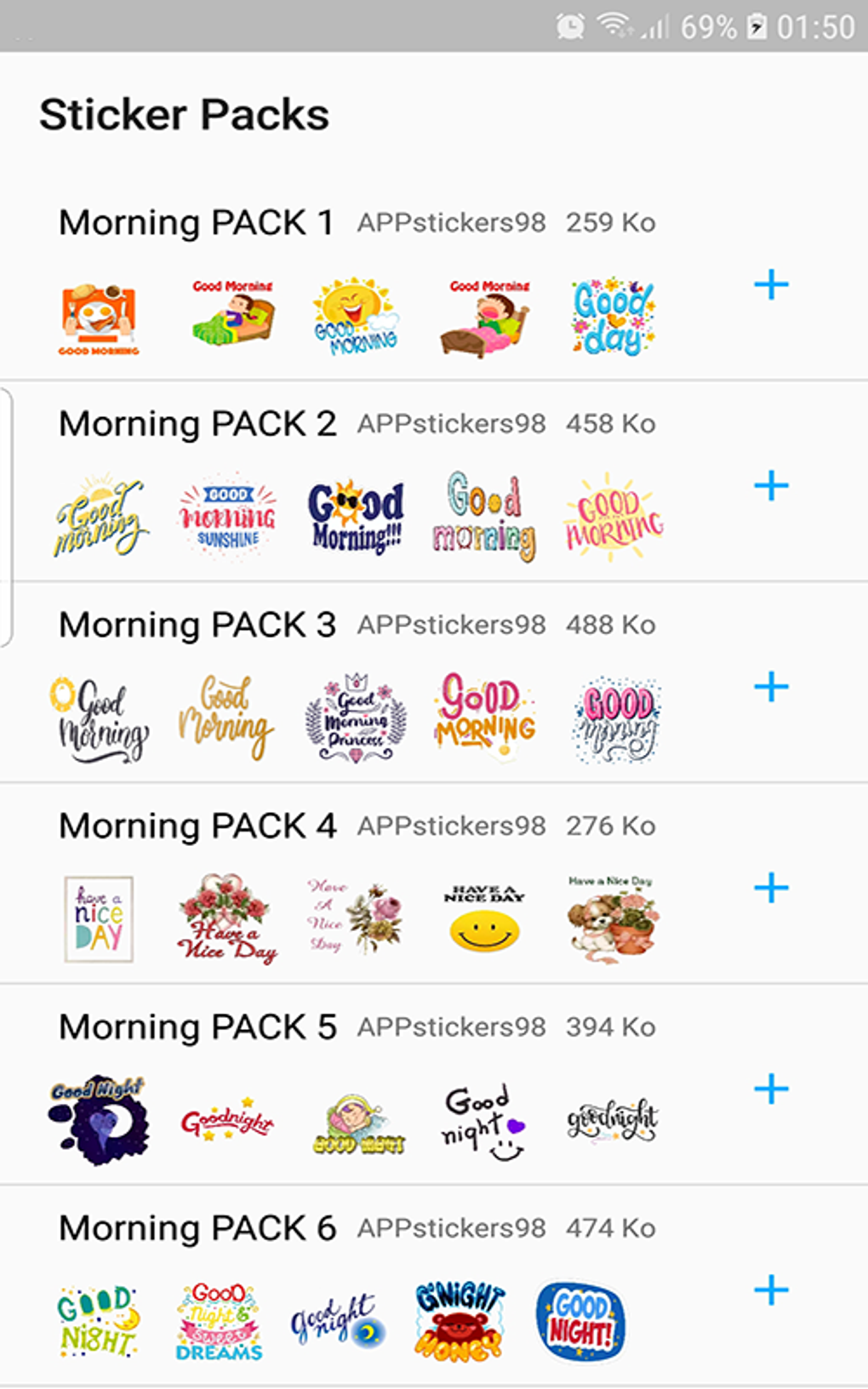This screenshot has height=1389, width=868.
Task: Add Morning PACK 3 with plus icon
Action: click(x=771, y=687)
